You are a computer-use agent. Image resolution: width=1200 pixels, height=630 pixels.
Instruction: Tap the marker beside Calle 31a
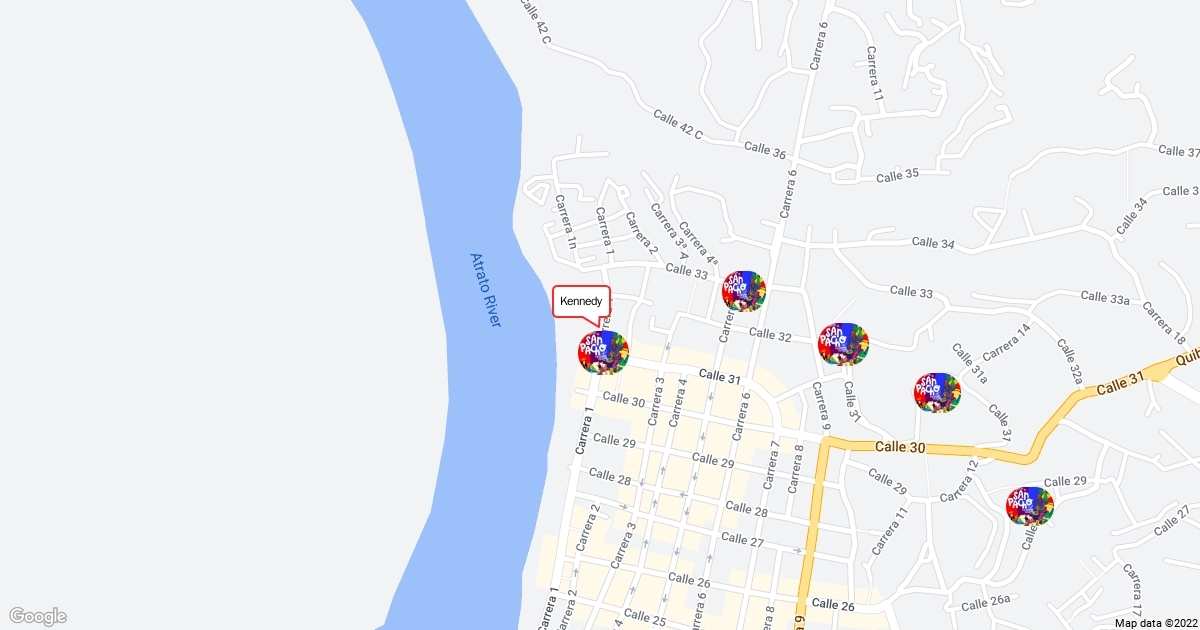coord(937,392)
